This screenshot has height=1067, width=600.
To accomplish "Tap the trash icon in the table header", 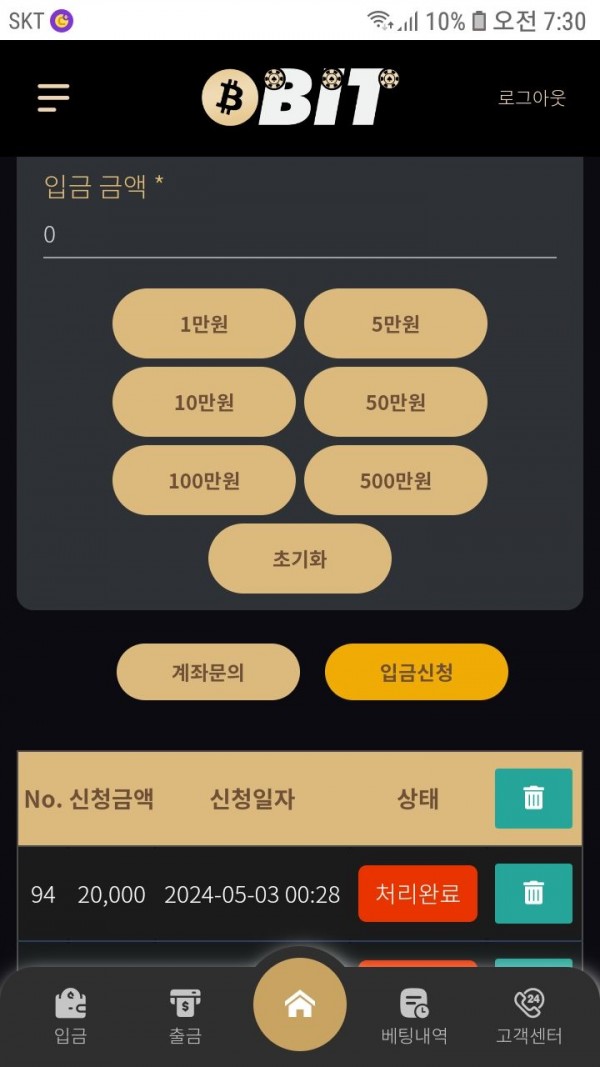I will tap(533, 798).
